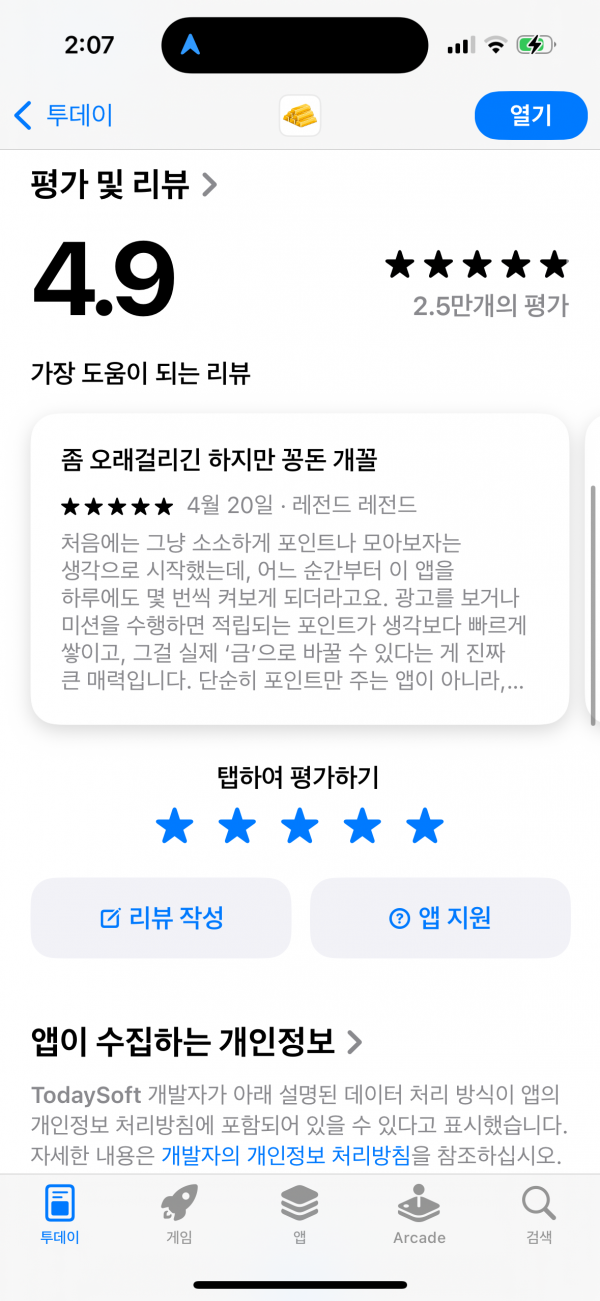This screenshot has width=600, height=1301.
Task: Switch to the 검색 tab
Action: coord(539,1214)
